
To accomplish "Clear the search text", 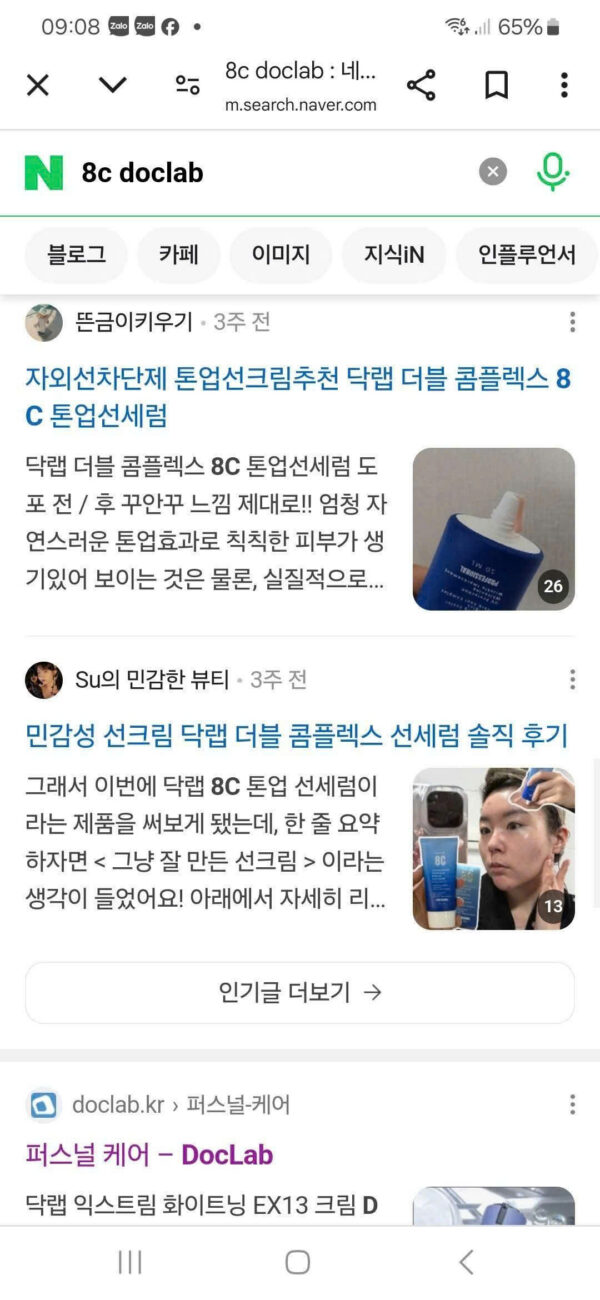I will coord(492,172).
